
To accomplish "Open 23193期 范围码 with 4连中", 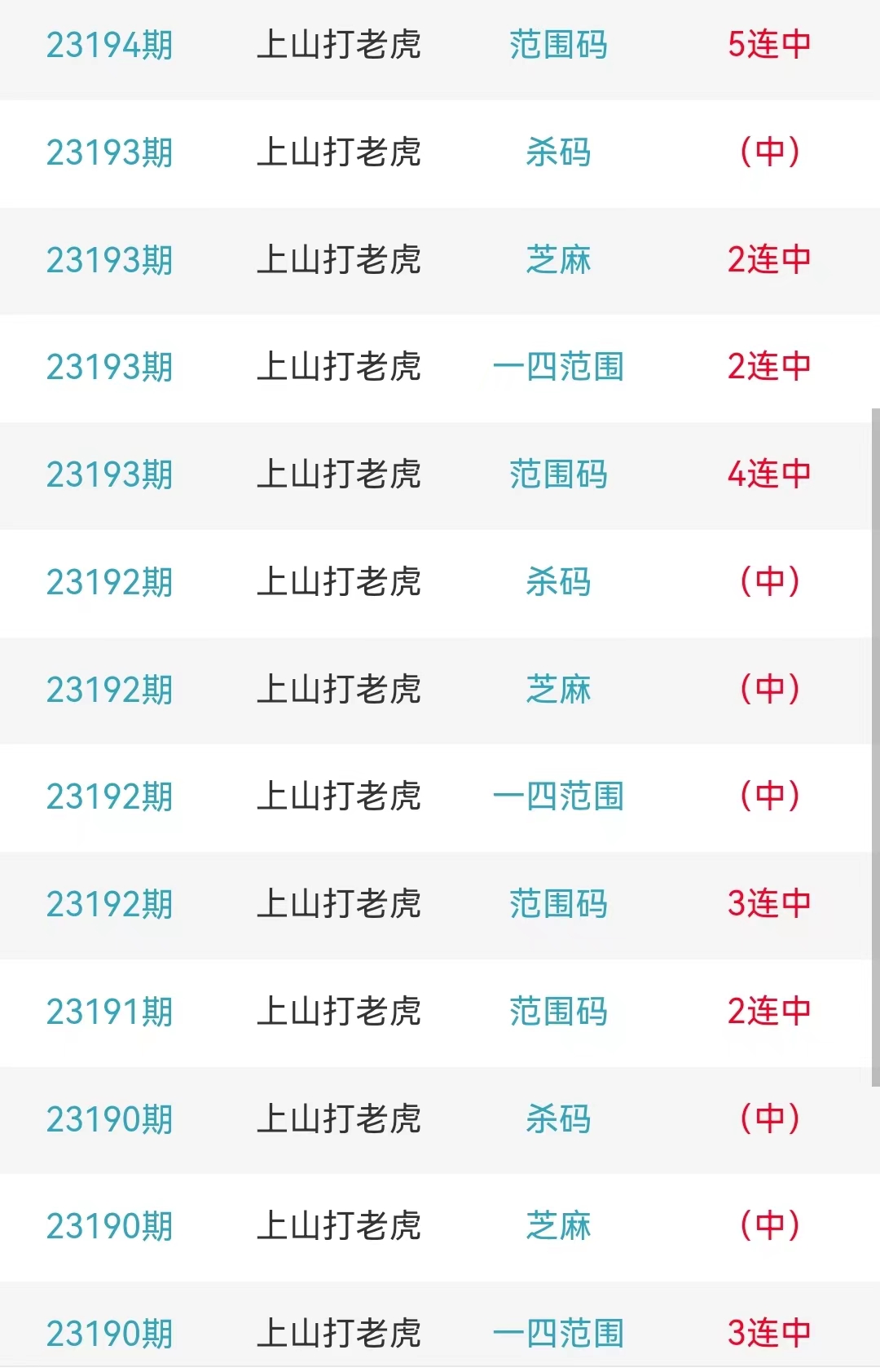I will 558,474.
